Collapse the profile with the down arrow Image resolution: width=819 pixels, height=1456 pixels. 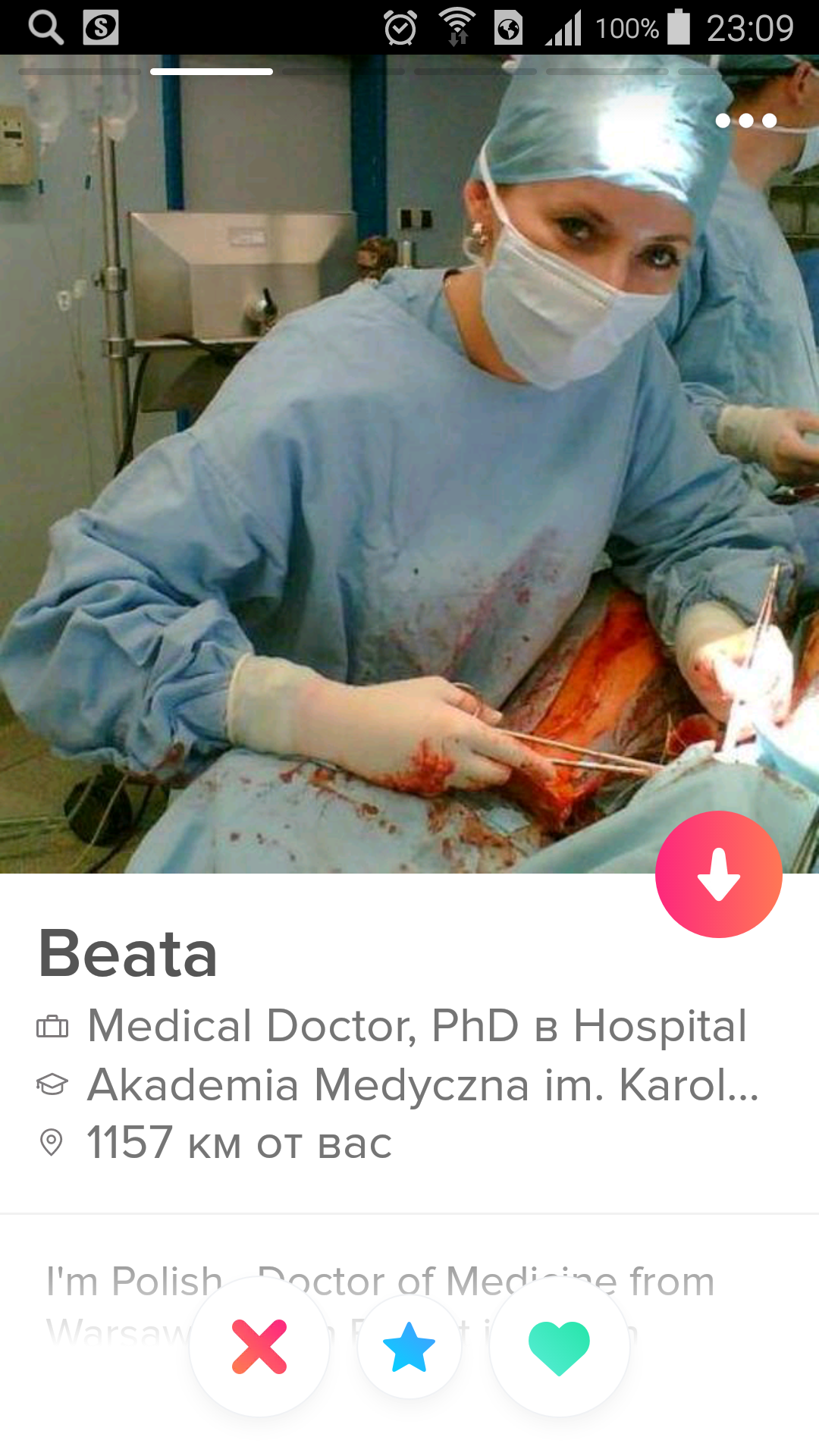tap(719, 874)
